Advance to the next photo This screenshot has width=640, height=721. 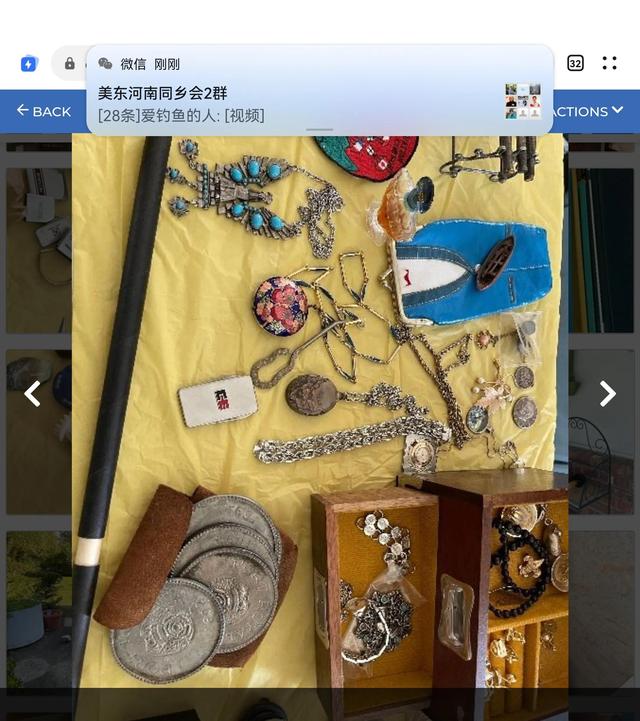click(x=607, y=393)
